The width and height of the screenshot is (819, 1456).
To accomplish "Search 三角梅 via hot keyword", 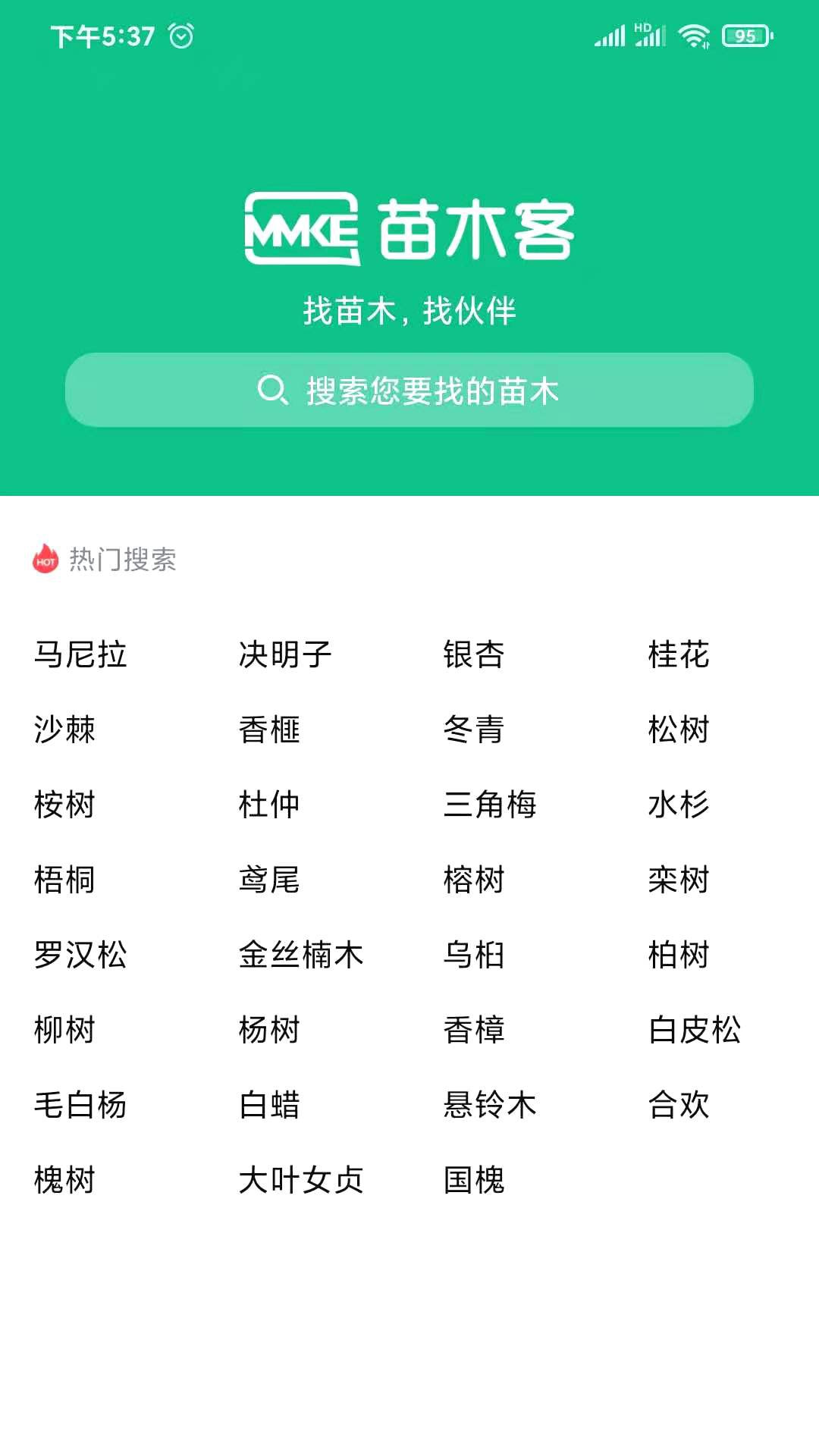I will tap(490, 805).
